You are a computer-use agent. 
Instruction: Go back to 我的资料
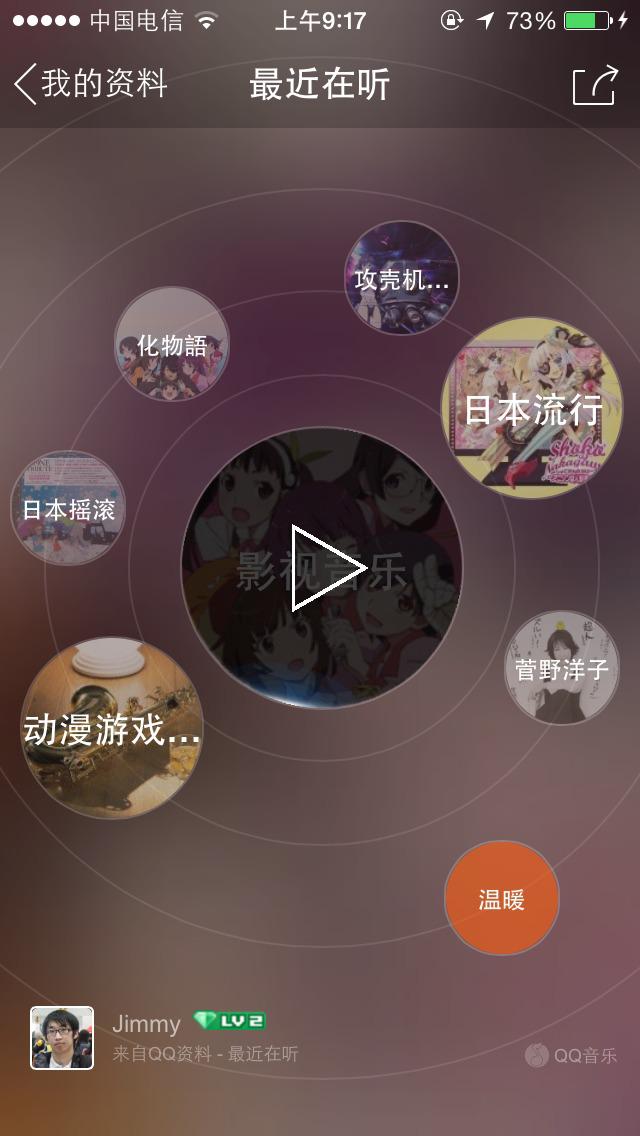pyautogui.click(x=90, y=84)
